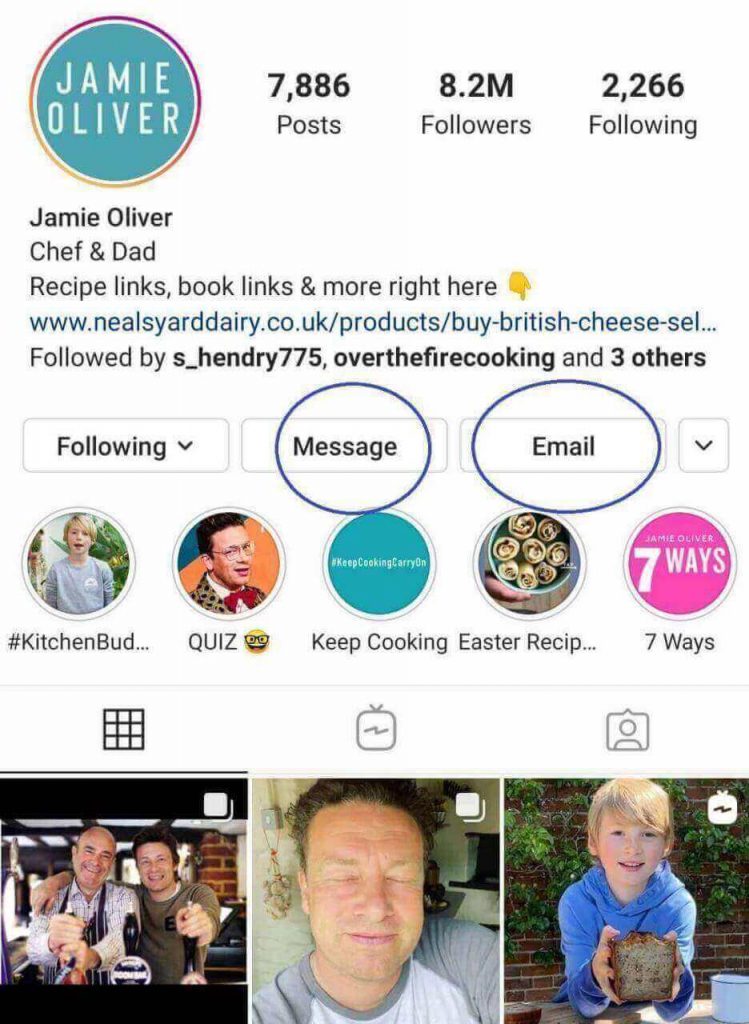Screen dimensions: 749x1024
Task: Open the Following dropdown button
Action: pos(125,446)
